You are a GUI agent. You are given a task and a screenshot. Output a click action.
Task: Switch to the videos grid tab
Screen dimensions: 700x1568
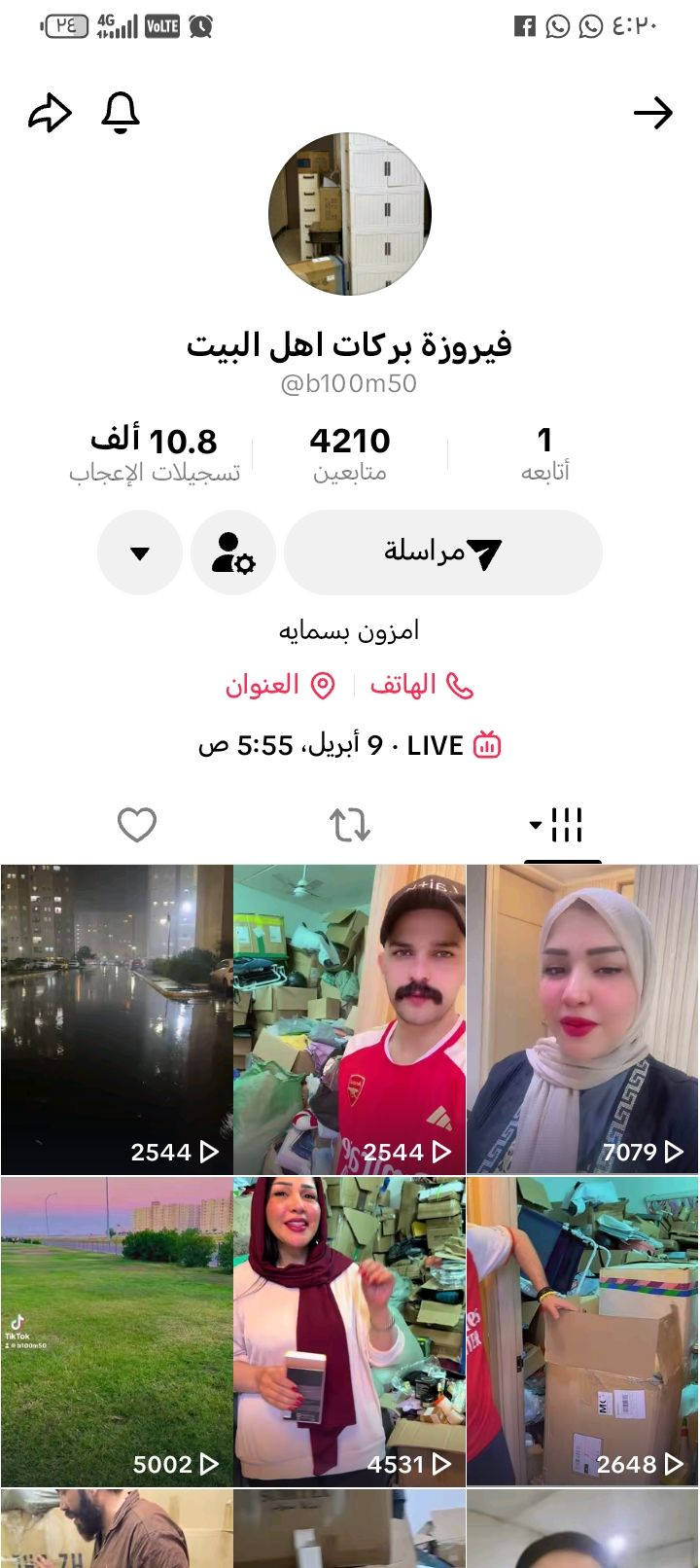coord(563,825)
